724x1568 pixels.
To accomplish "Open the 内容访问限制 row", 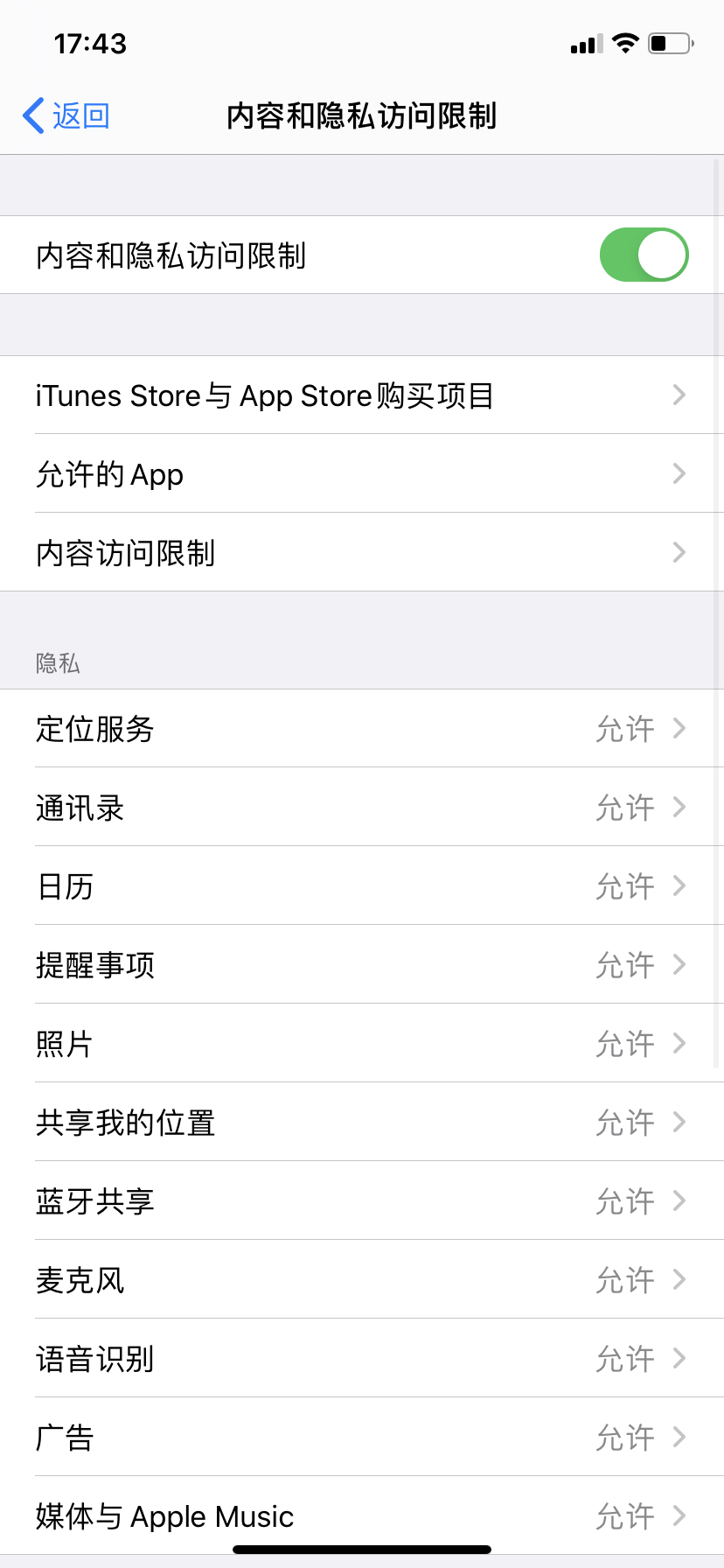I will pyautogui.click(x=362, y=553).
